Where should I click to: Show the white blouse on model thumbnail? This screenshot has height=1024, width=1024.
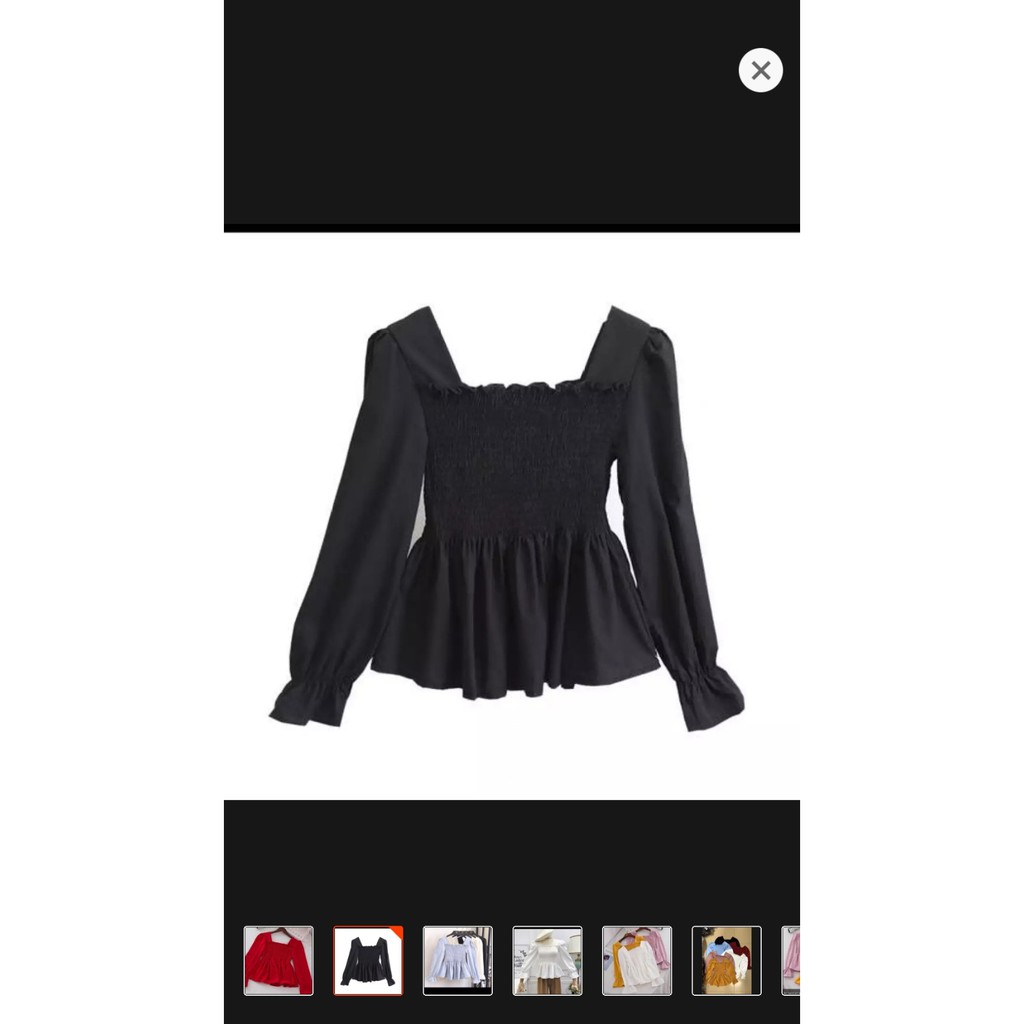pos(547,960)
